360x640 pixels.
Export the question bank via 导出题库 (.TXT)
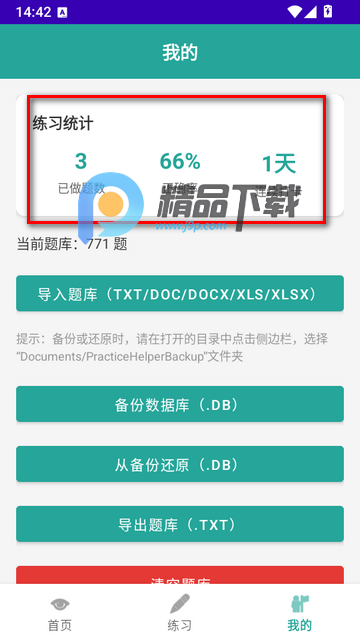click(180, 524)
